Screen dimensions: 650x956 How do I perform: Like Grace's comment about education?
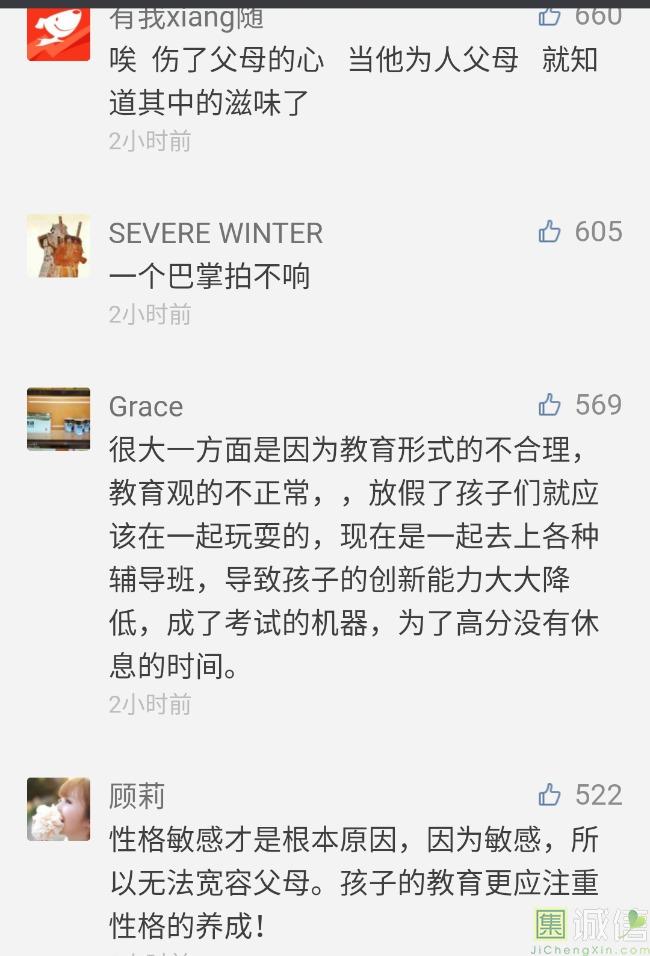(x=550, y=405)
